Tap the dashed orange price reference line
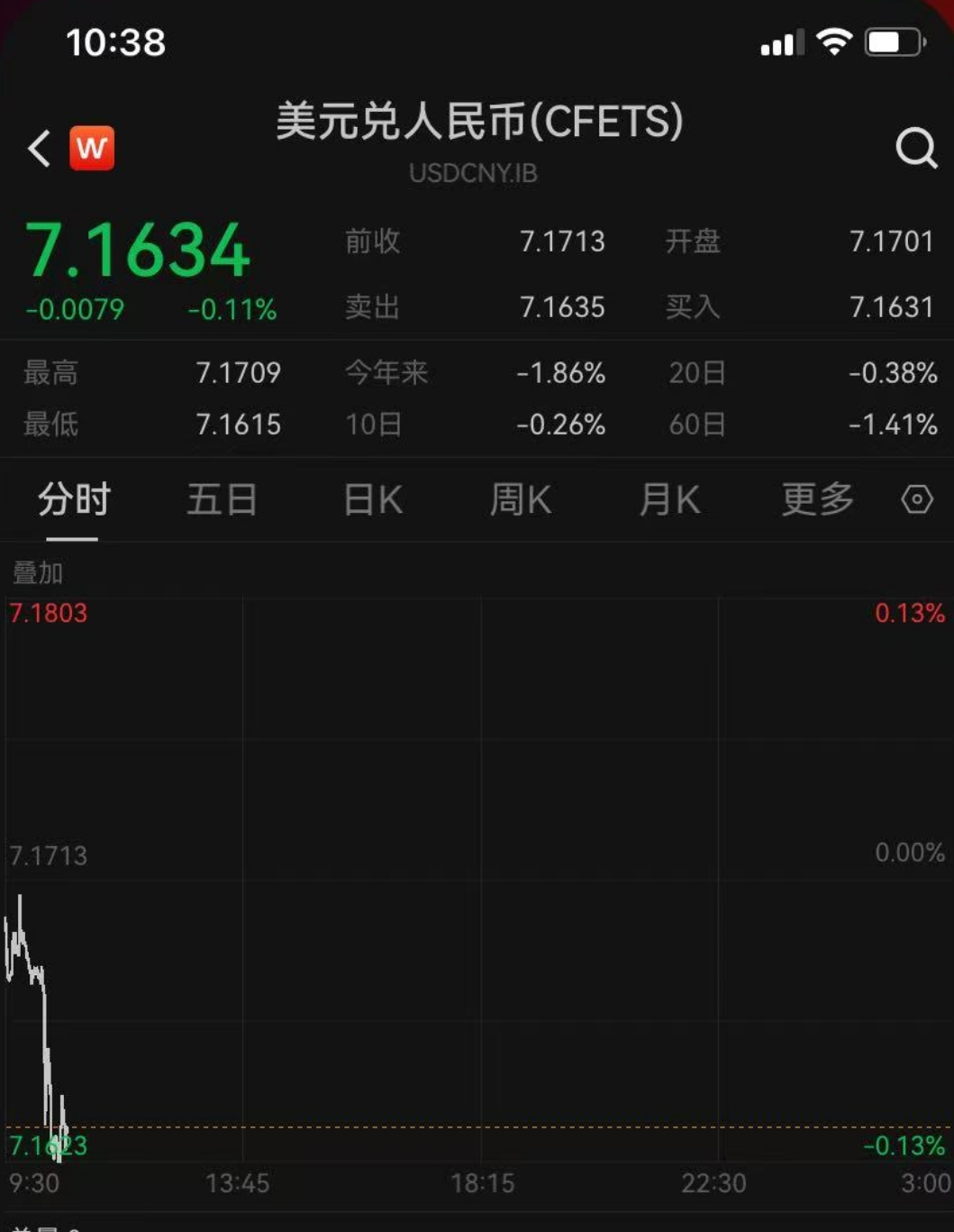 coord(477,1127)
